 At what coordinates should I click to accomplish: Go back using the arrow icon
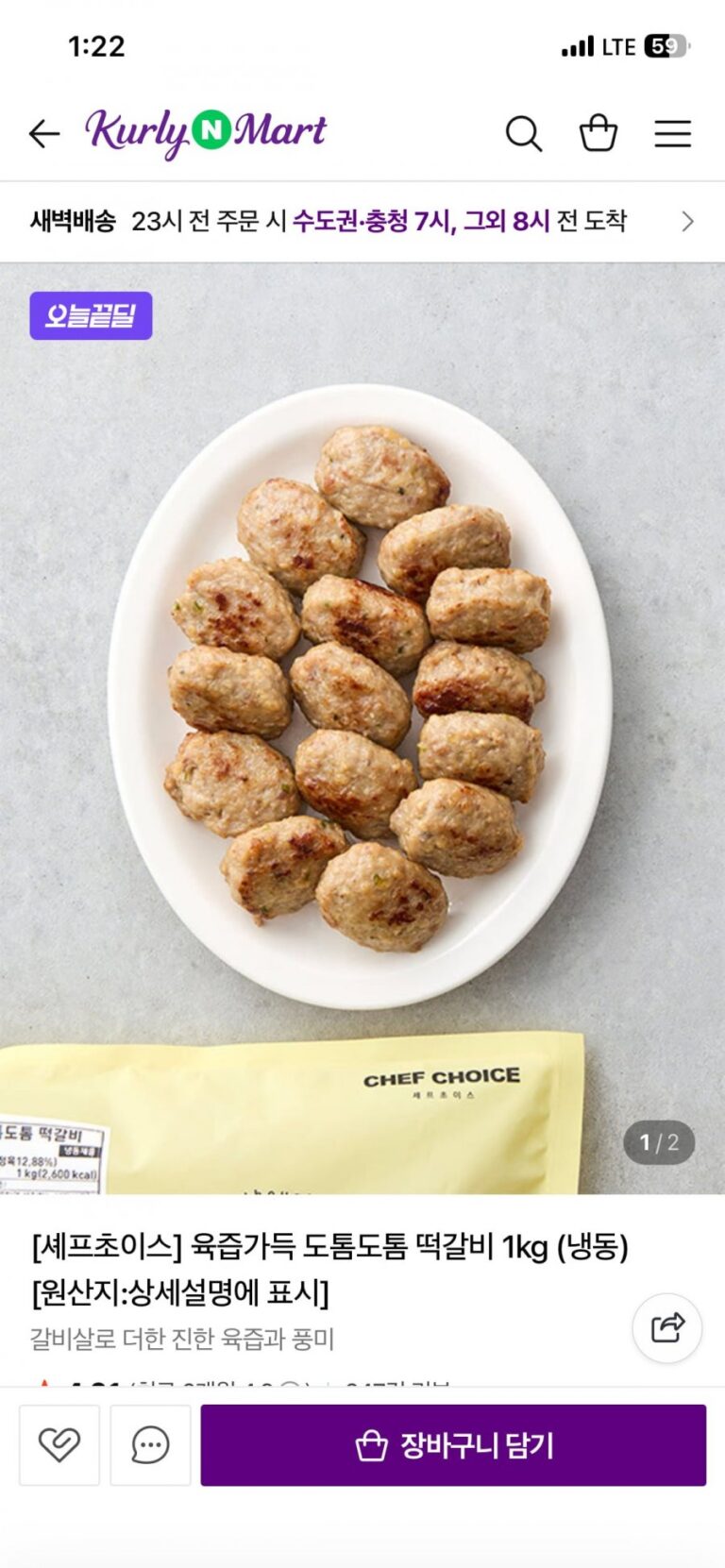(43, 134)
